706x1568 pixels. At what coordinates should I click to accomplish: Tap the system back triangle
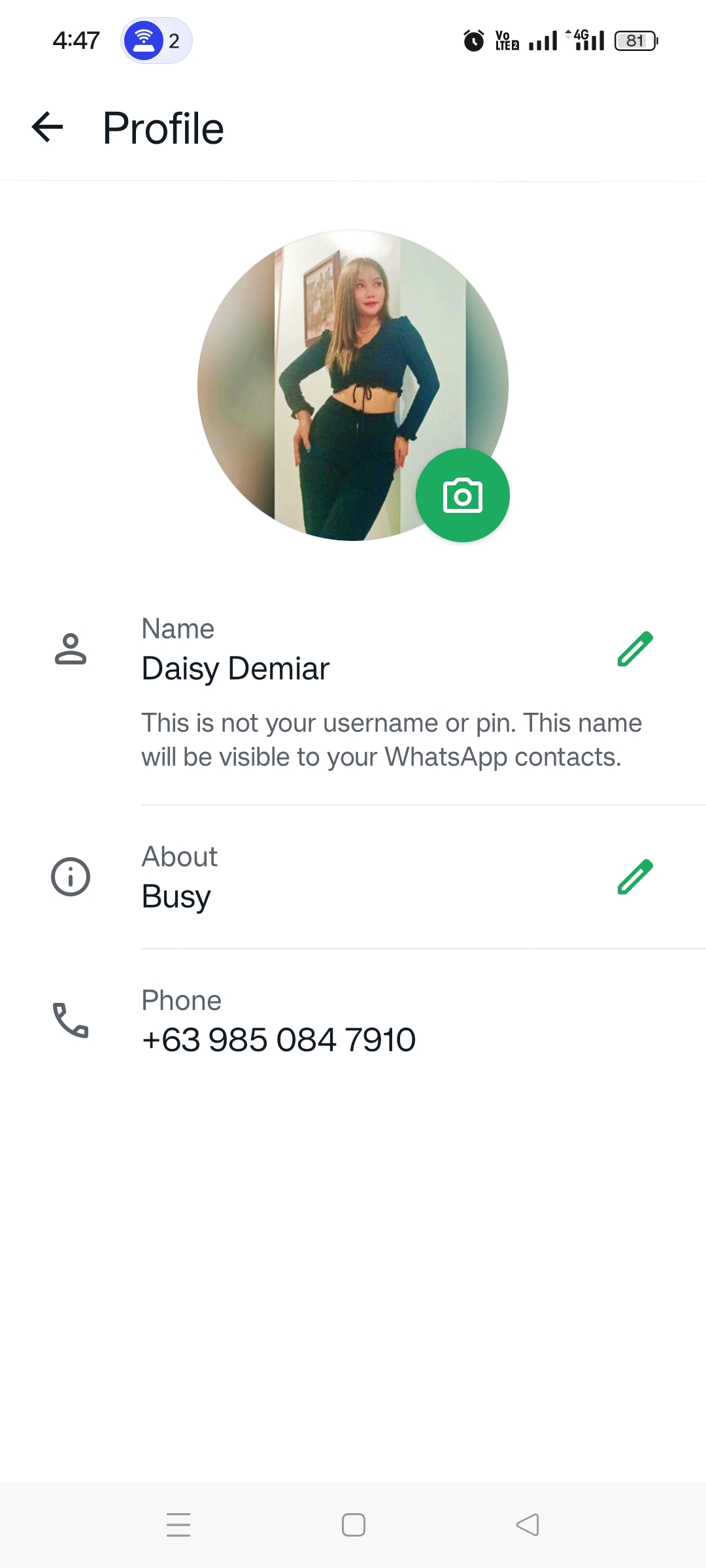click(x=528, y=1525)
